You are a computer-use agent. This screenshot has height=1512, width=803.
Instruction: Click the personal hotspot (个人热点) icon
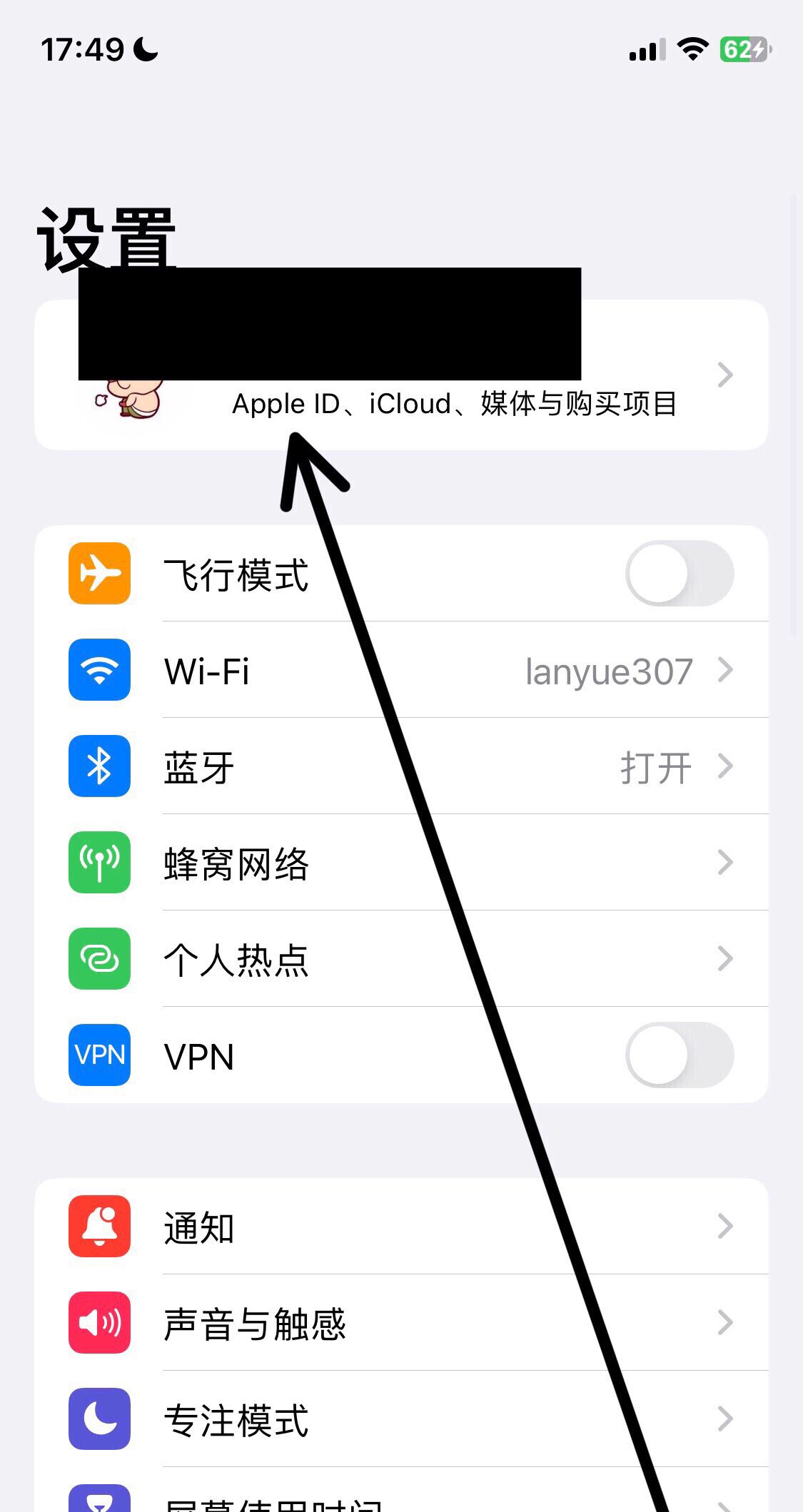pyautogui.click(x=99, y=959)
